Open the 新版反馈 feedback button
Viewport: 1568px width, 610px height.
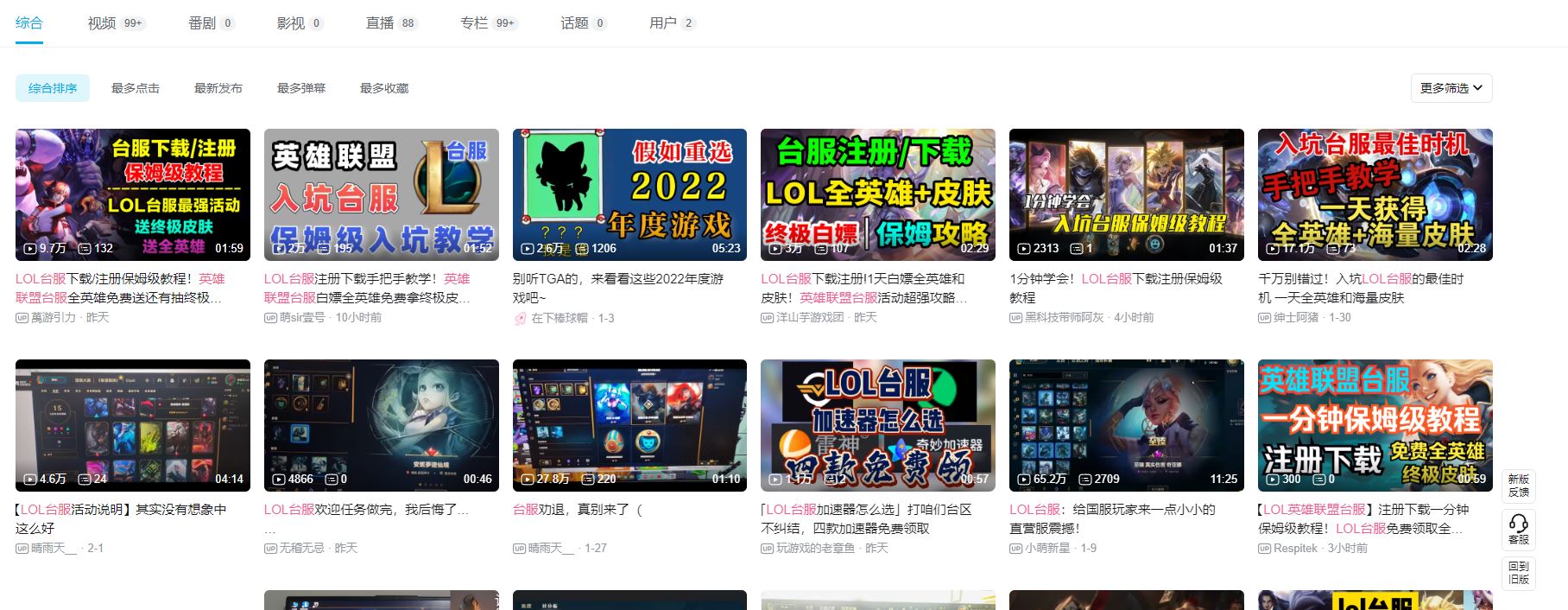pyautogui.click(x=1518, y=486)
